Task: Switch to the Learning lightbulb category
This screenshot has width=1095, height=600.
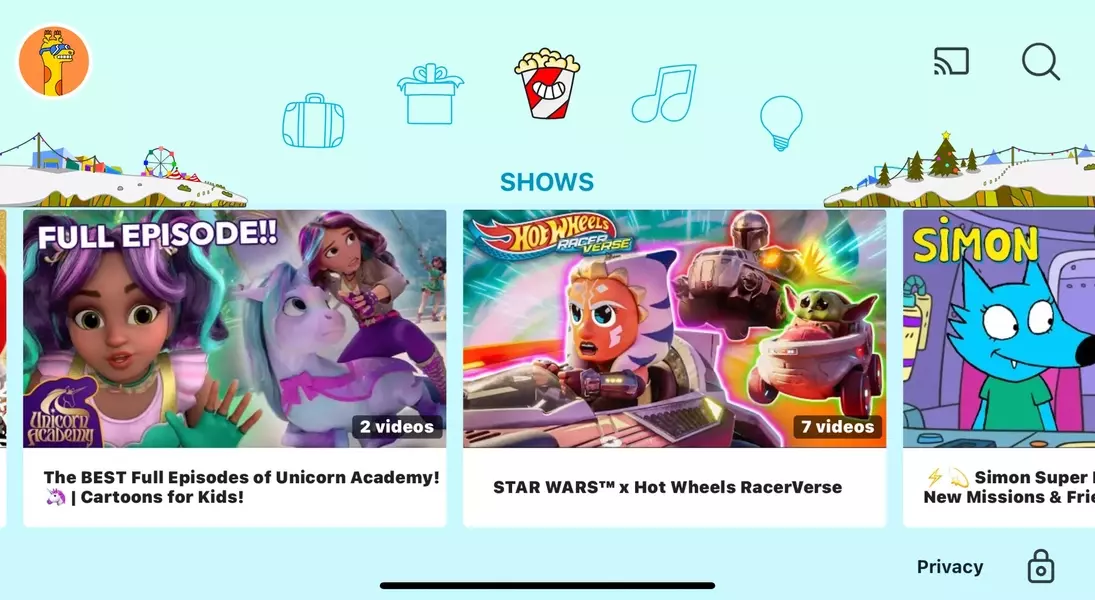Action: pyautogui.click(x=781, y=122)
